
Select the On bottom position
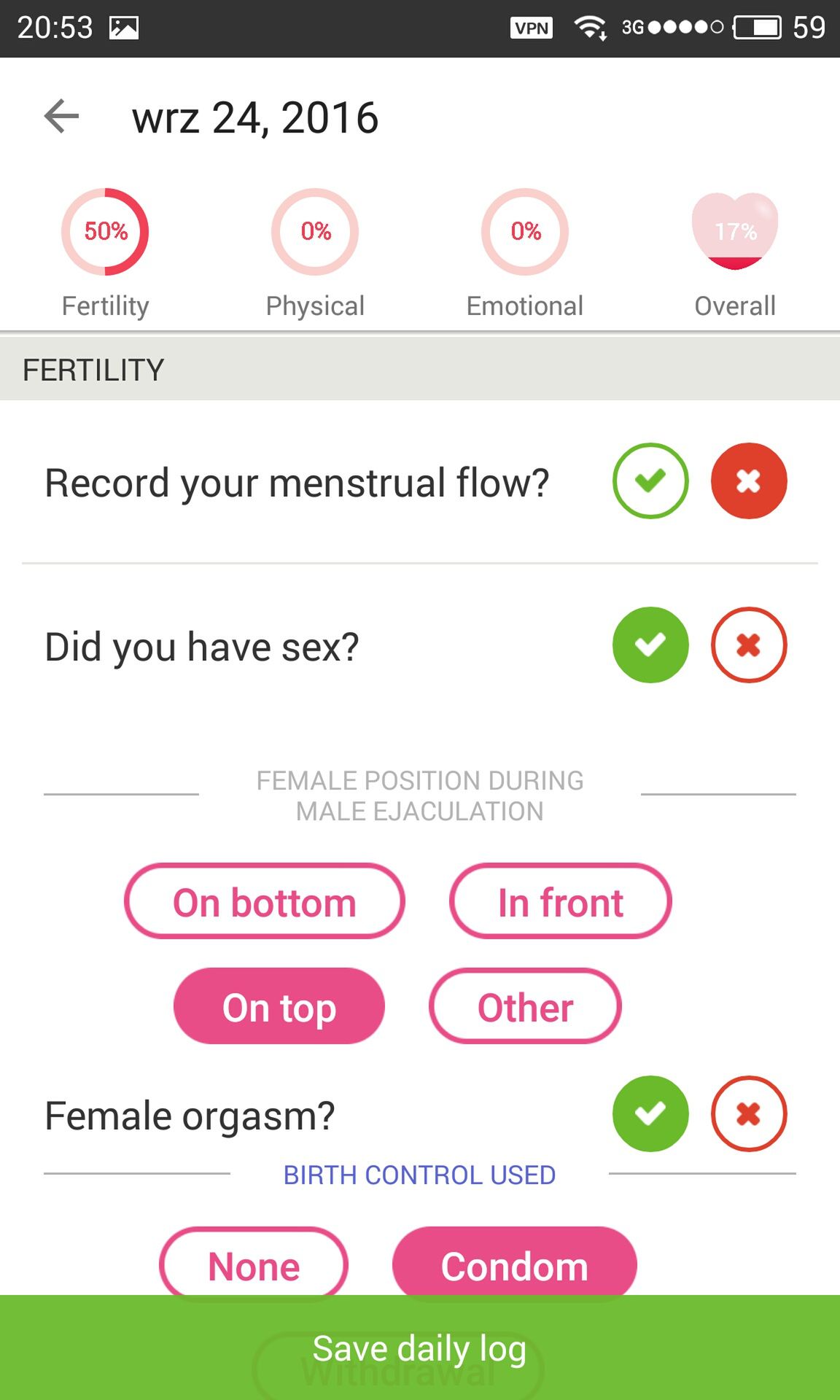click(x=265, y=901)
